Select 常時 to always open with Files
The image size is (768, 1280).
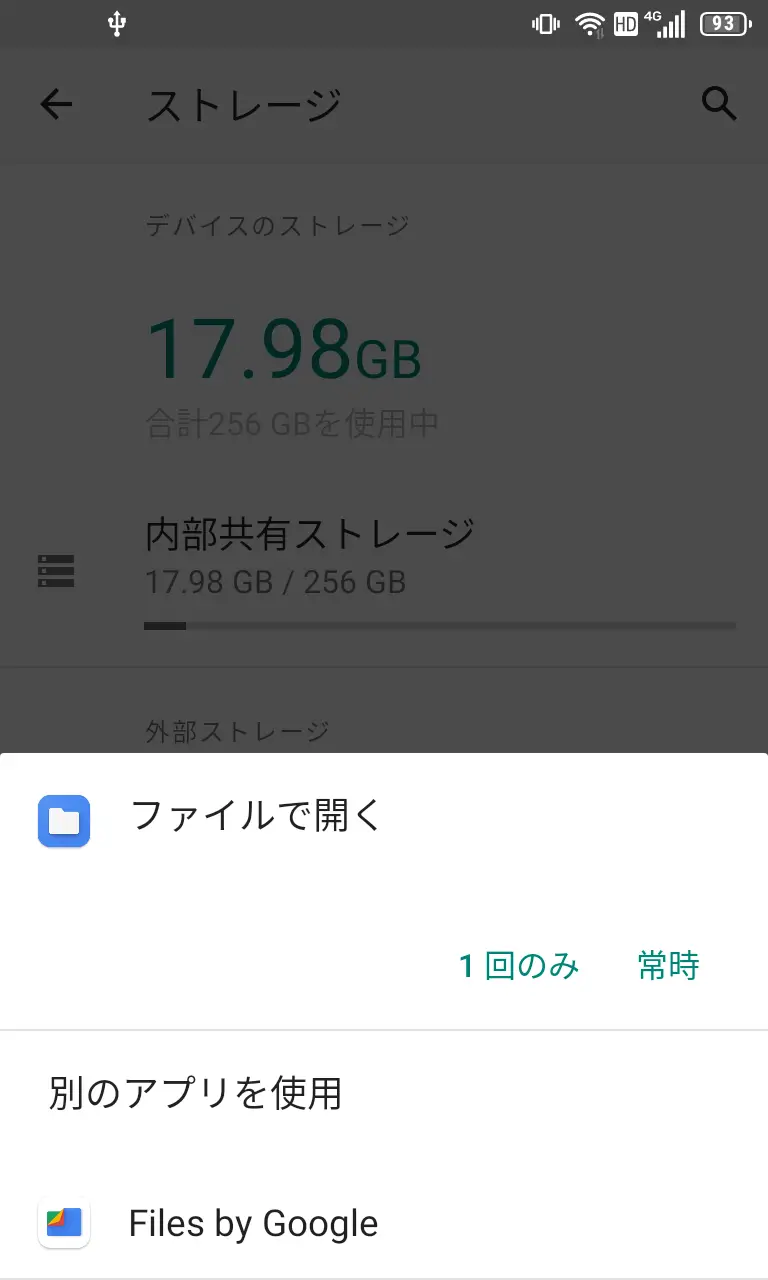coord(668,966)
